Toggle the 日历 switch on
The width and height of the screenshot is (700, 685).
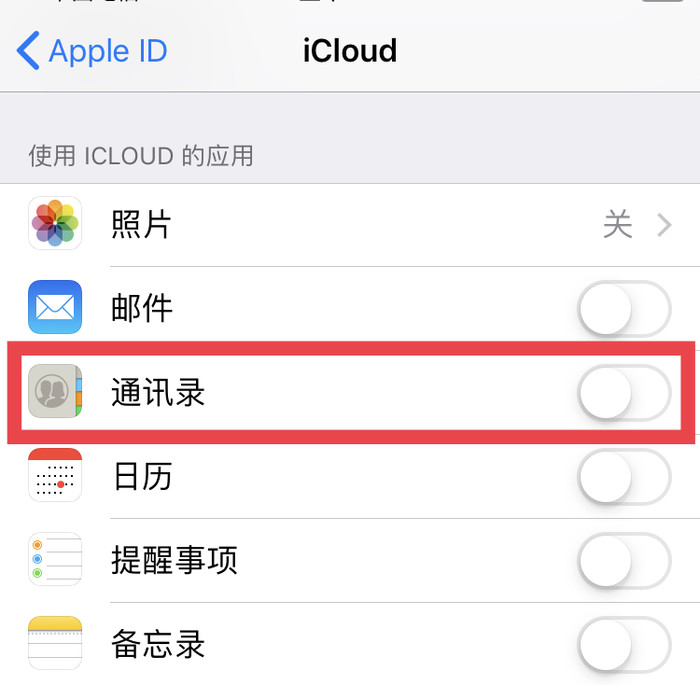pos(624,476)
